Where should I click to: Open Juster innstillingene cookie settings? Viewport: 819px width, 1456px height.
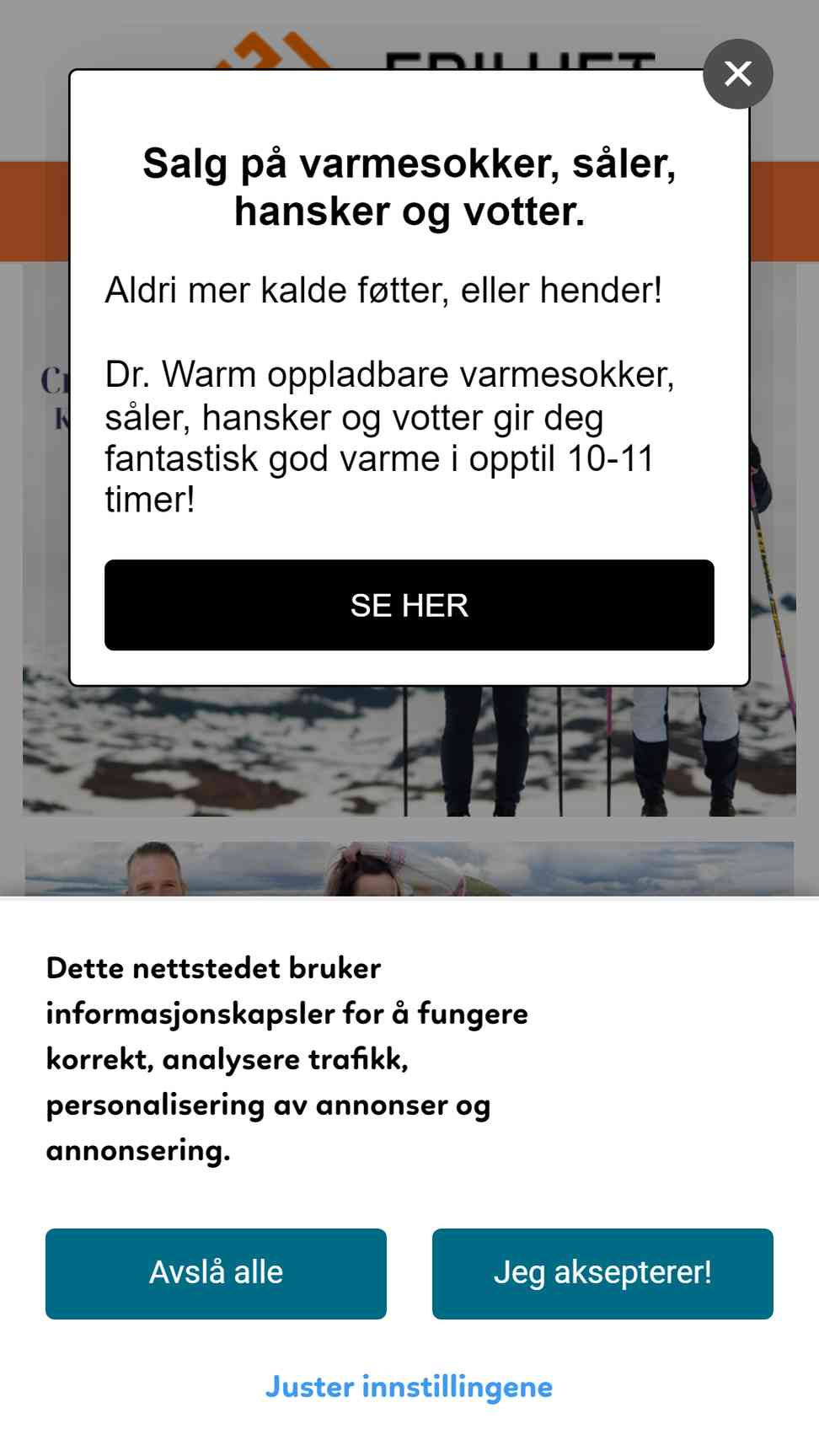[x=409, y=1387]
